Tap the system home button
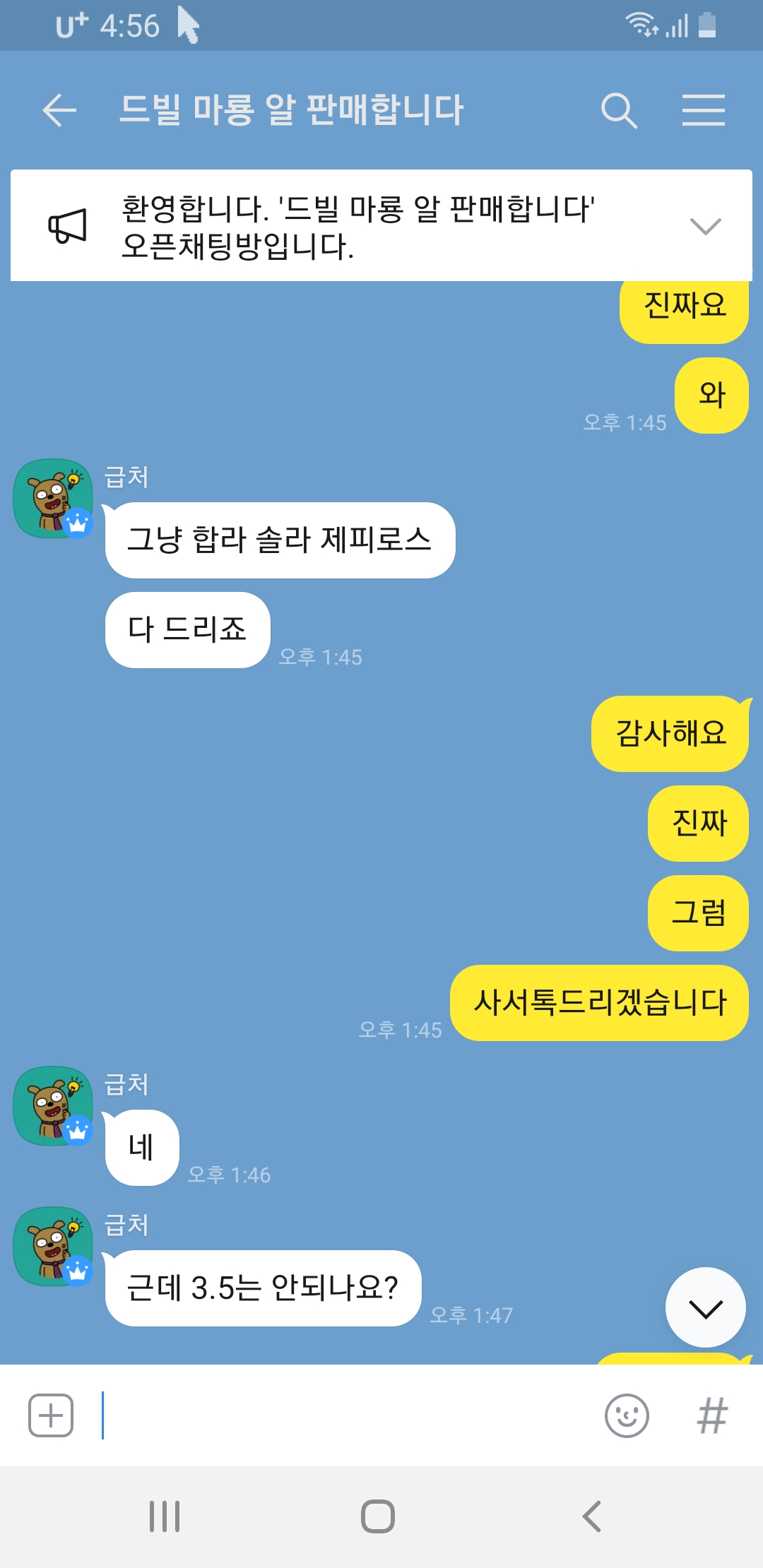The height and width of the screenshot is (1568, 763). pos(378,1516)
